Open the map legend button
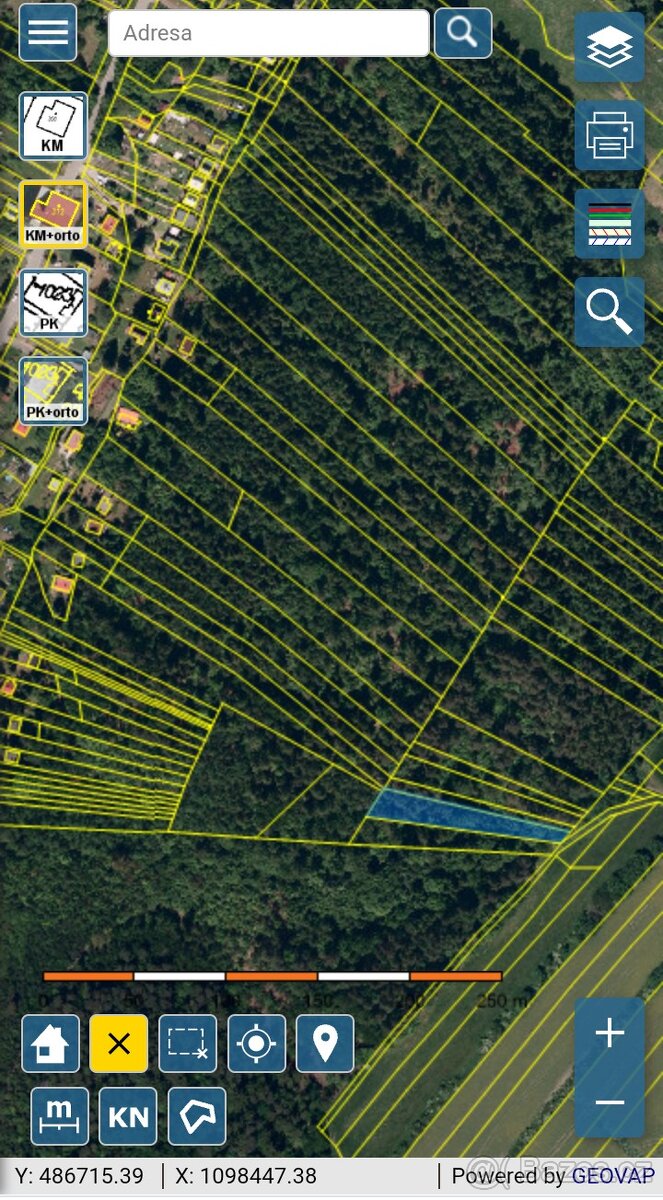This screenshot has height=1200, width=663. [609, 223]
